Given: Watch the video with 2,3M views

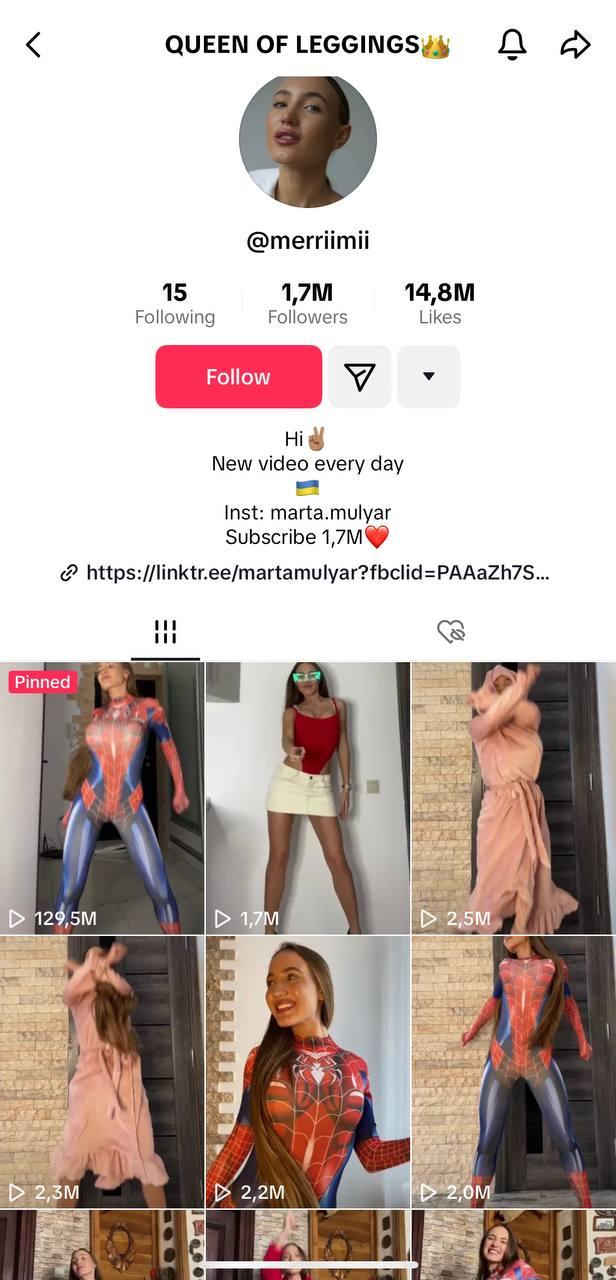Looking at the screenshot, I should point(102,1072).
